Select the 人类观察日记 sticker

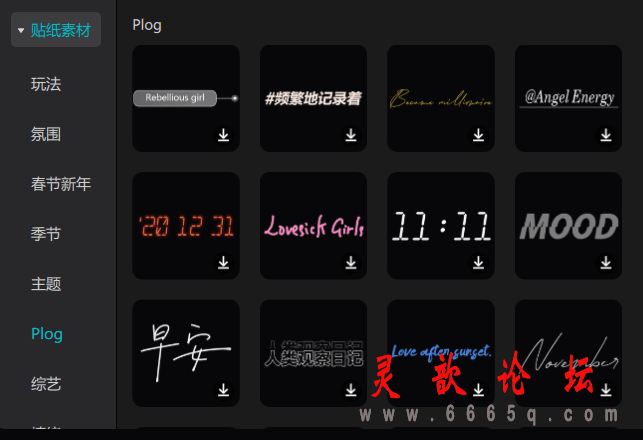click(313, 352)
